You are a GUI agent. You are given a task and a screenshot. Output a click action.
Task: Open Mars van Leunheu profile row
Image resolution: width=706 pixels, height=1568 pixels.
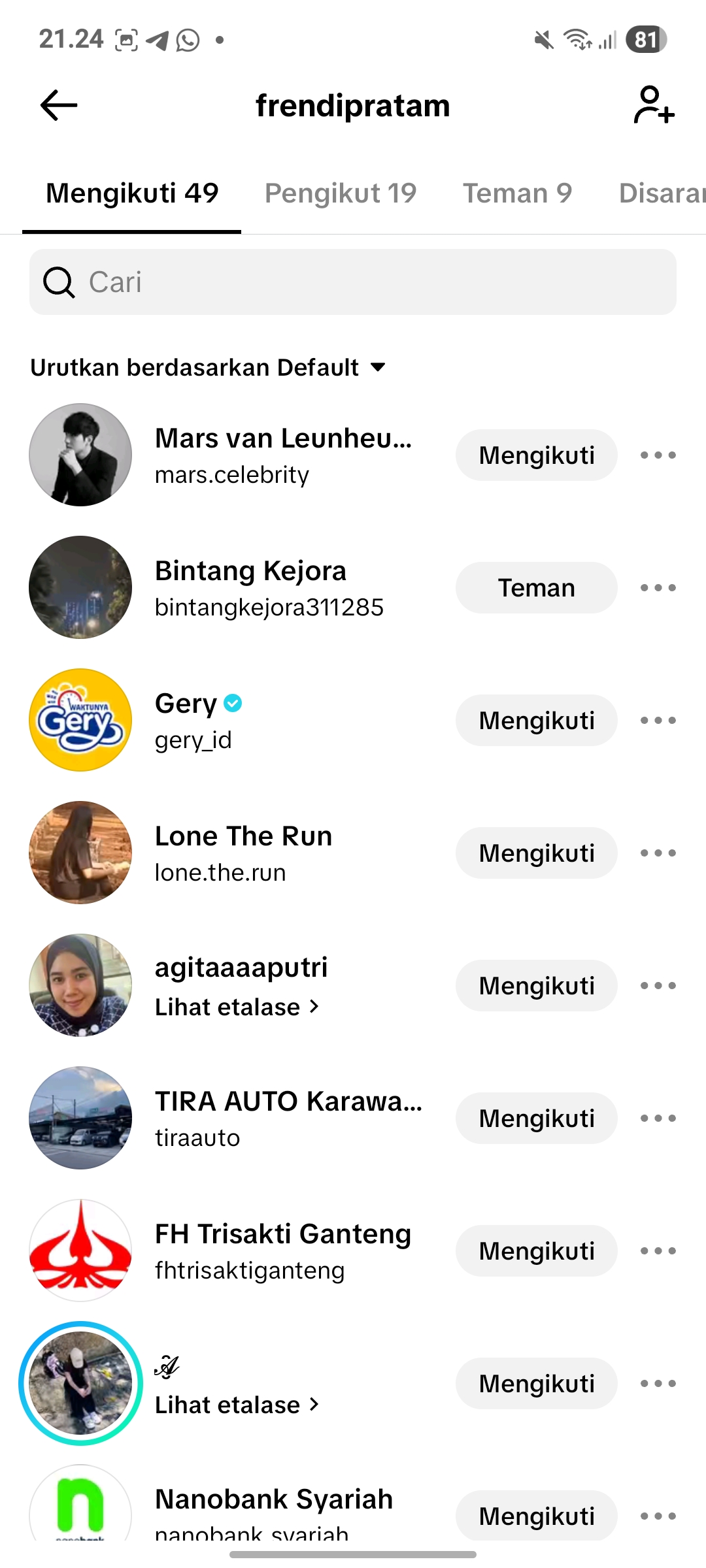pyautogui.click(x=282, y=455)
